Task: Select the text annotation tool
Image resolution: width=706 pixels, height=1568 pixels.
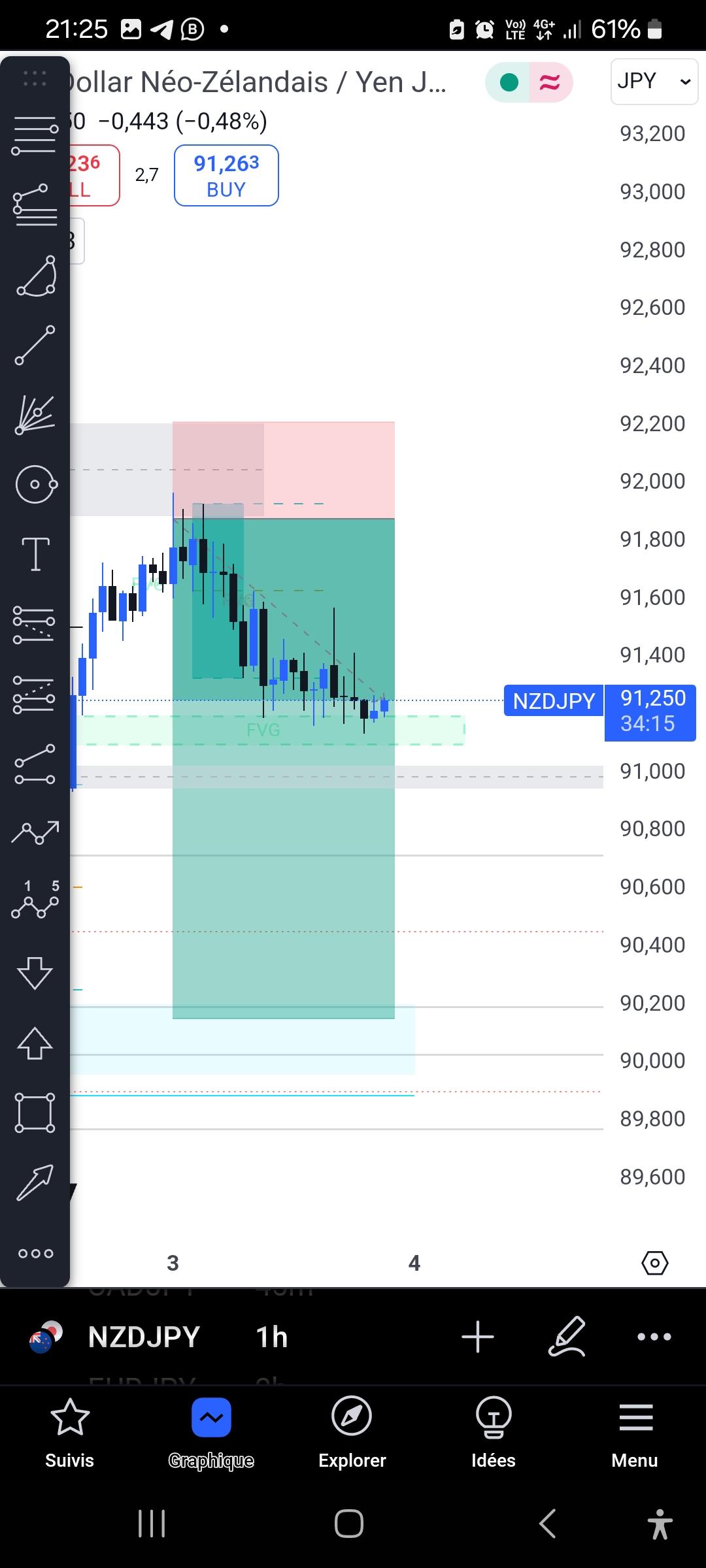Action: coord(35,554)
